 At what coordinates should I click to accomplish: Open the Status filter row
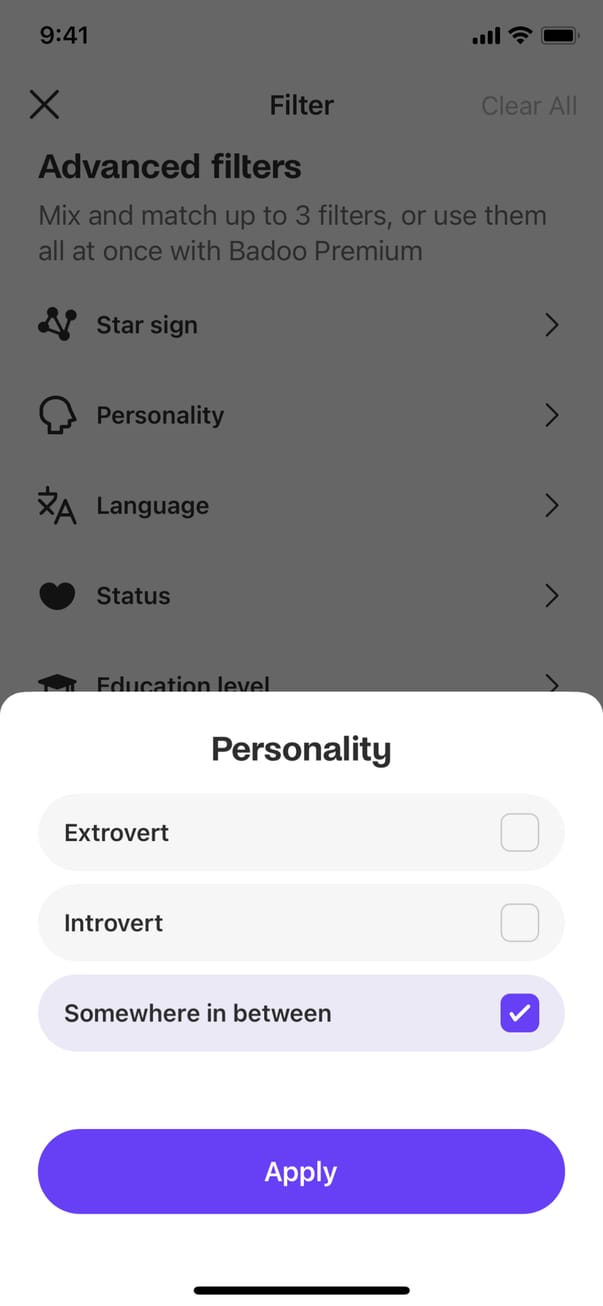[x=300, y=596]
